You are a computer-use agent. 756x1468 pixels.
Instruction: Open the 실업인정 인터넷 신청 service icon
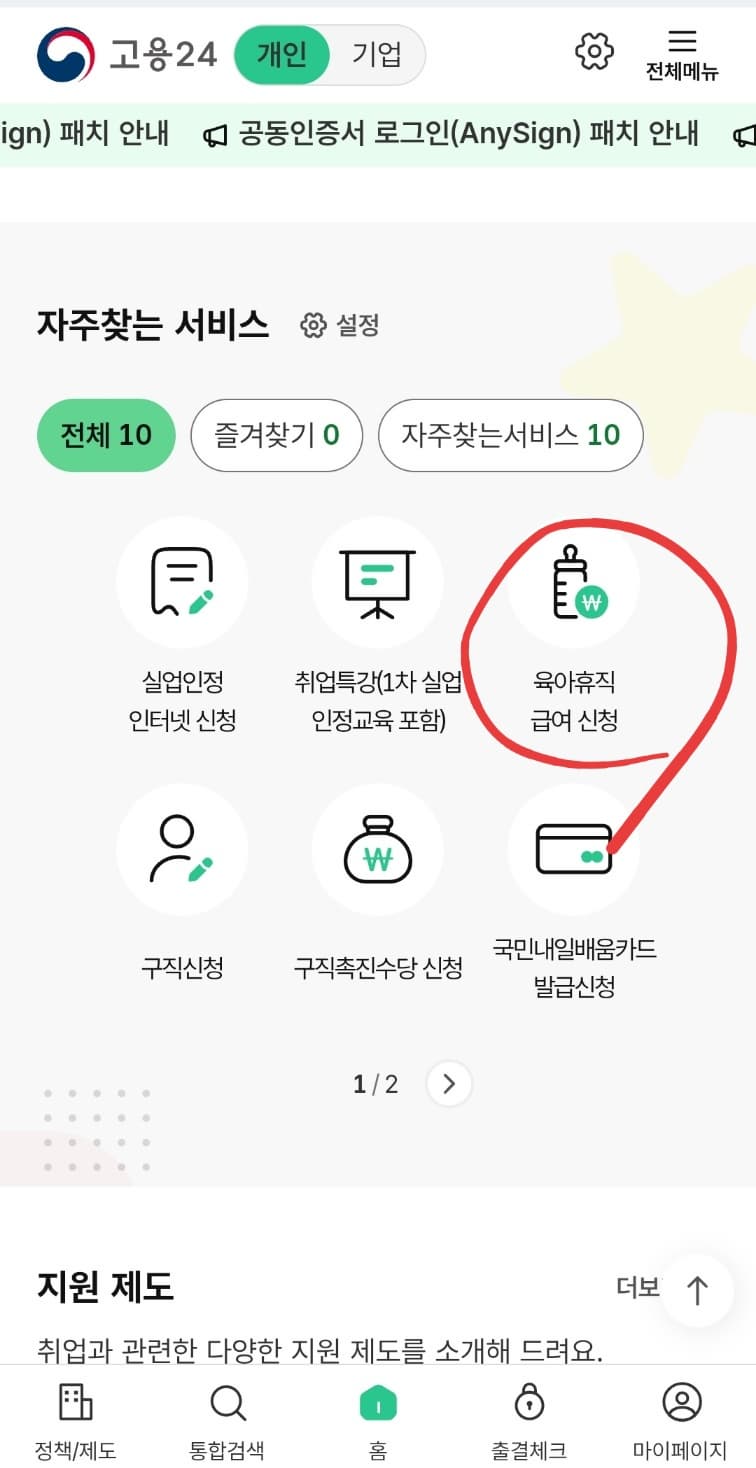183,583
